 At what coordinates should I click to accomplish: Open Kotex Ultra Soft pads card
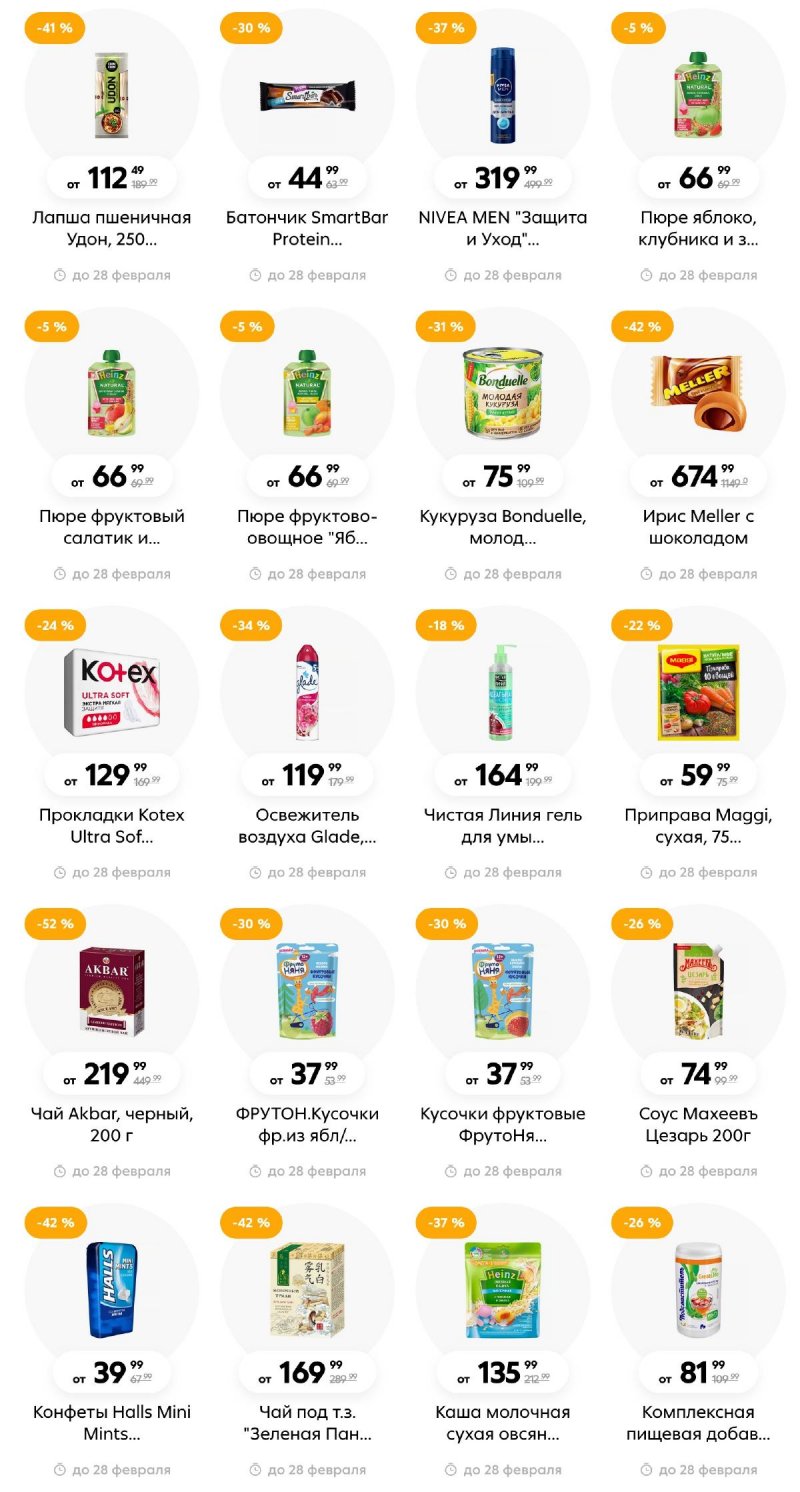[111, 693]
